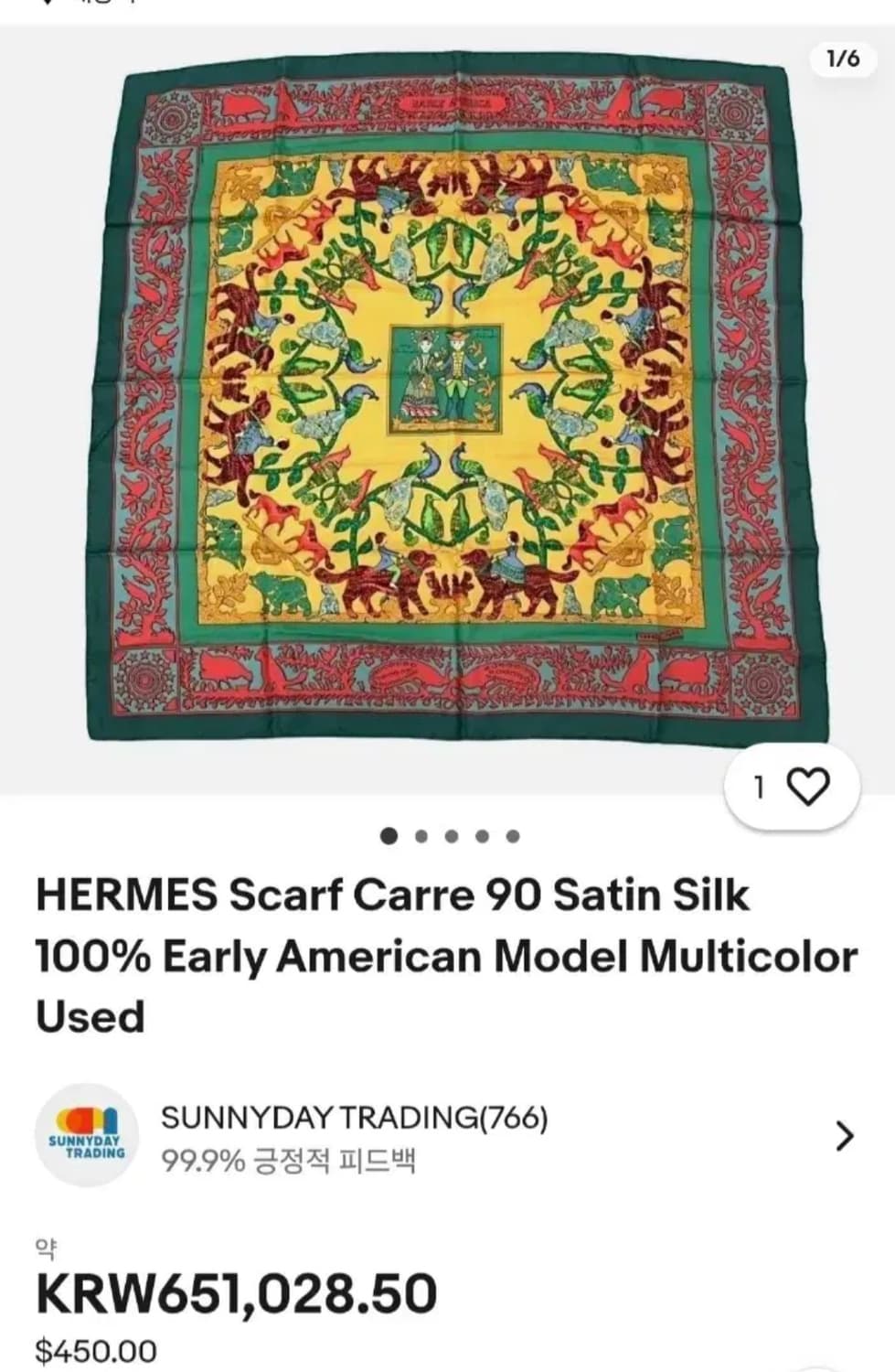The width and height of the screenshot is (895, 1372).
Task: Open the SUNNYDAY TRADING seller logo
Action: tap(88, 1134)
